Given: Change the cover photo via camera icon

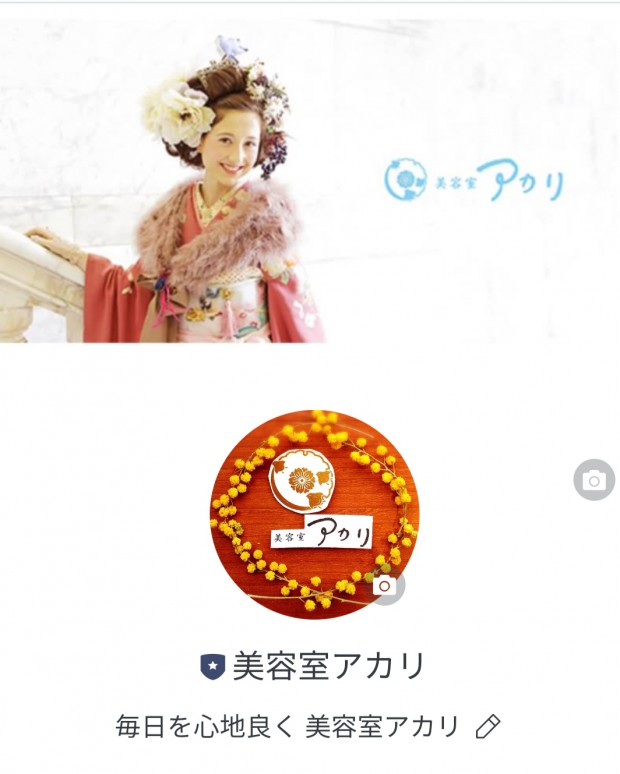Looking at the screenshot, I should [x=594, y=481].
